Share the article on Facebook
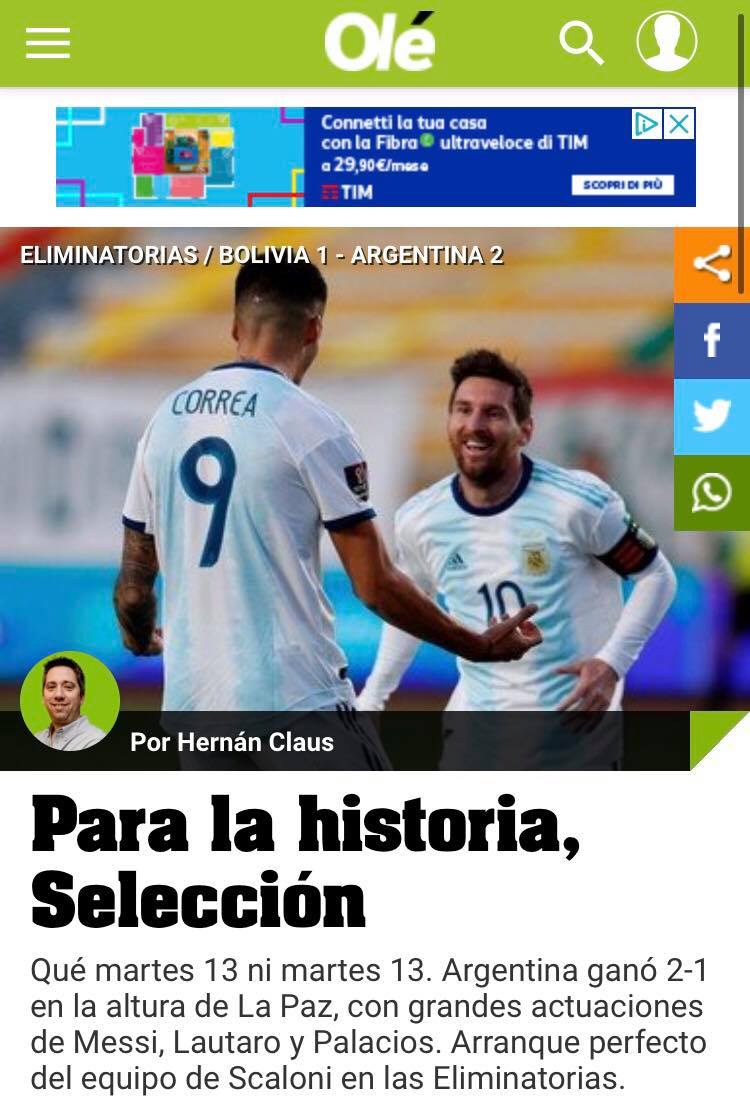 click(712, 341)
